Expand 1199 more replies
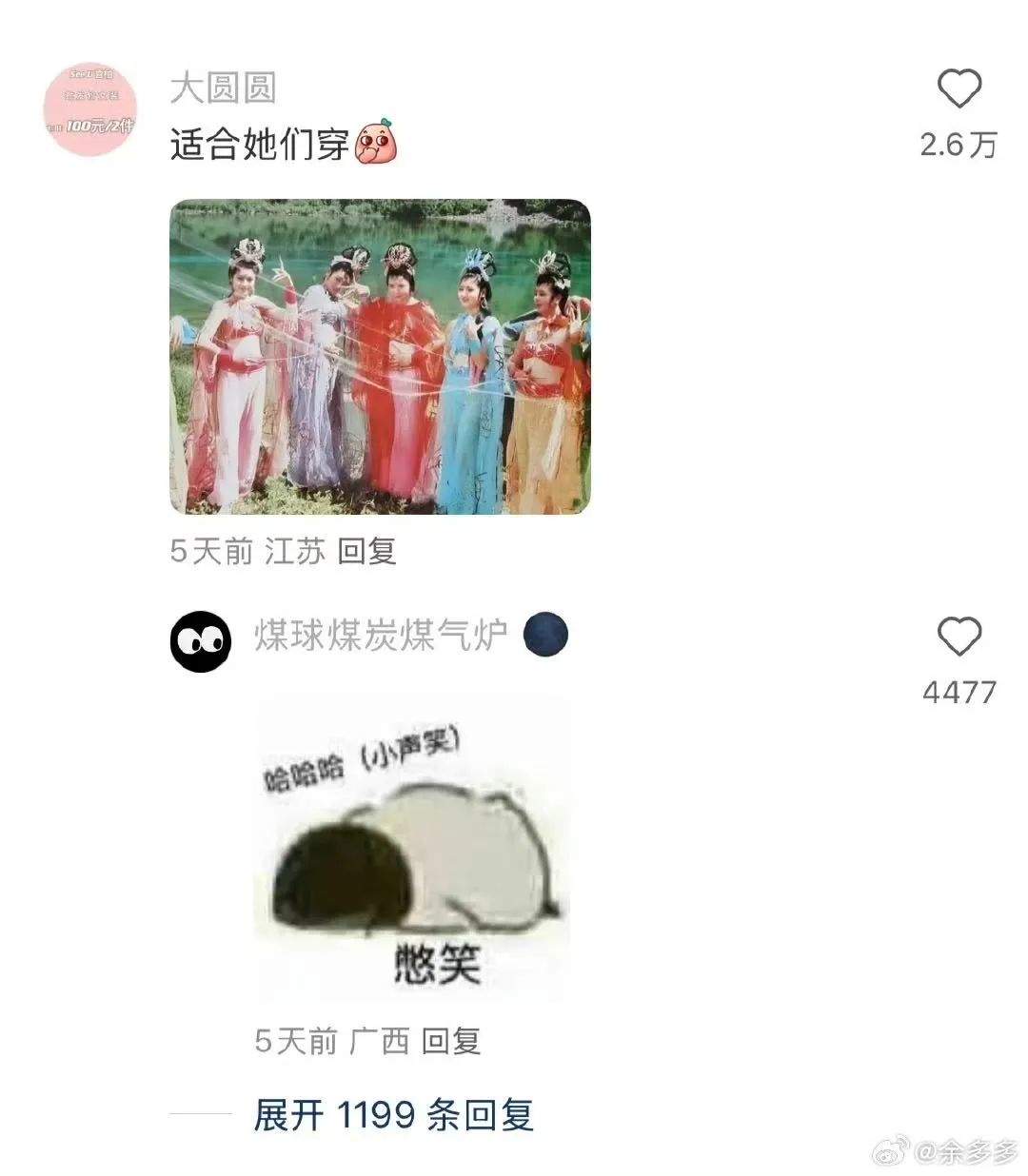This screenshot has height=1176, width=1028. click(x=394, y=1114)
